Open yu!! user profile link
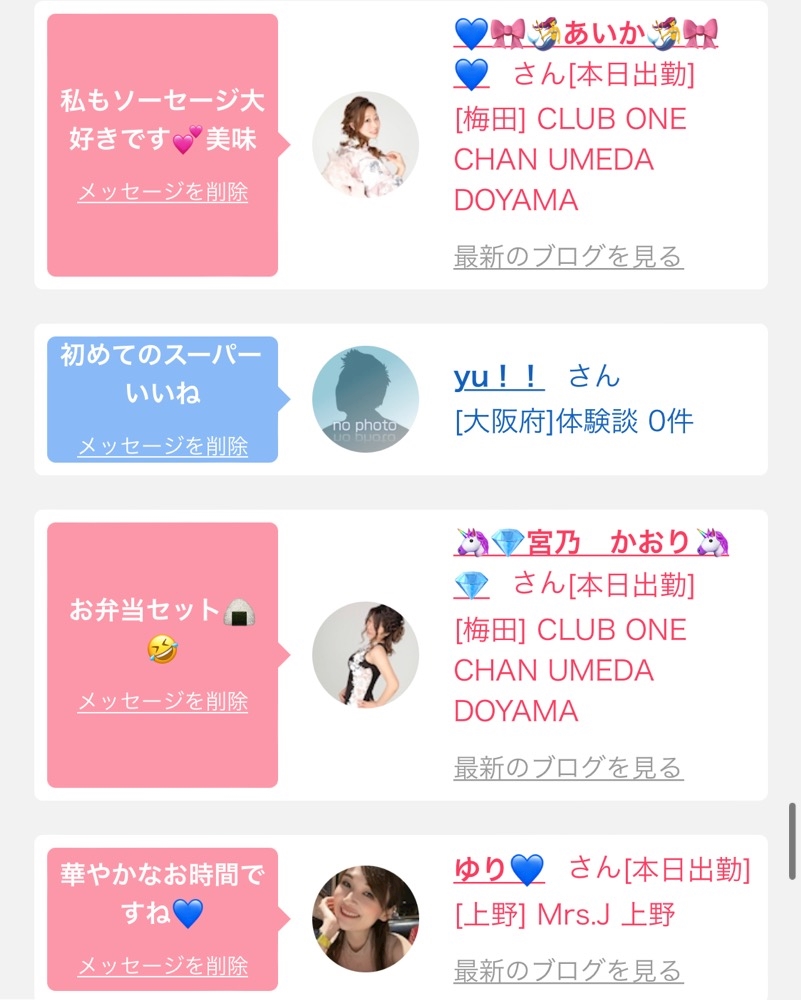801x1000 pixels. (499, 376)
